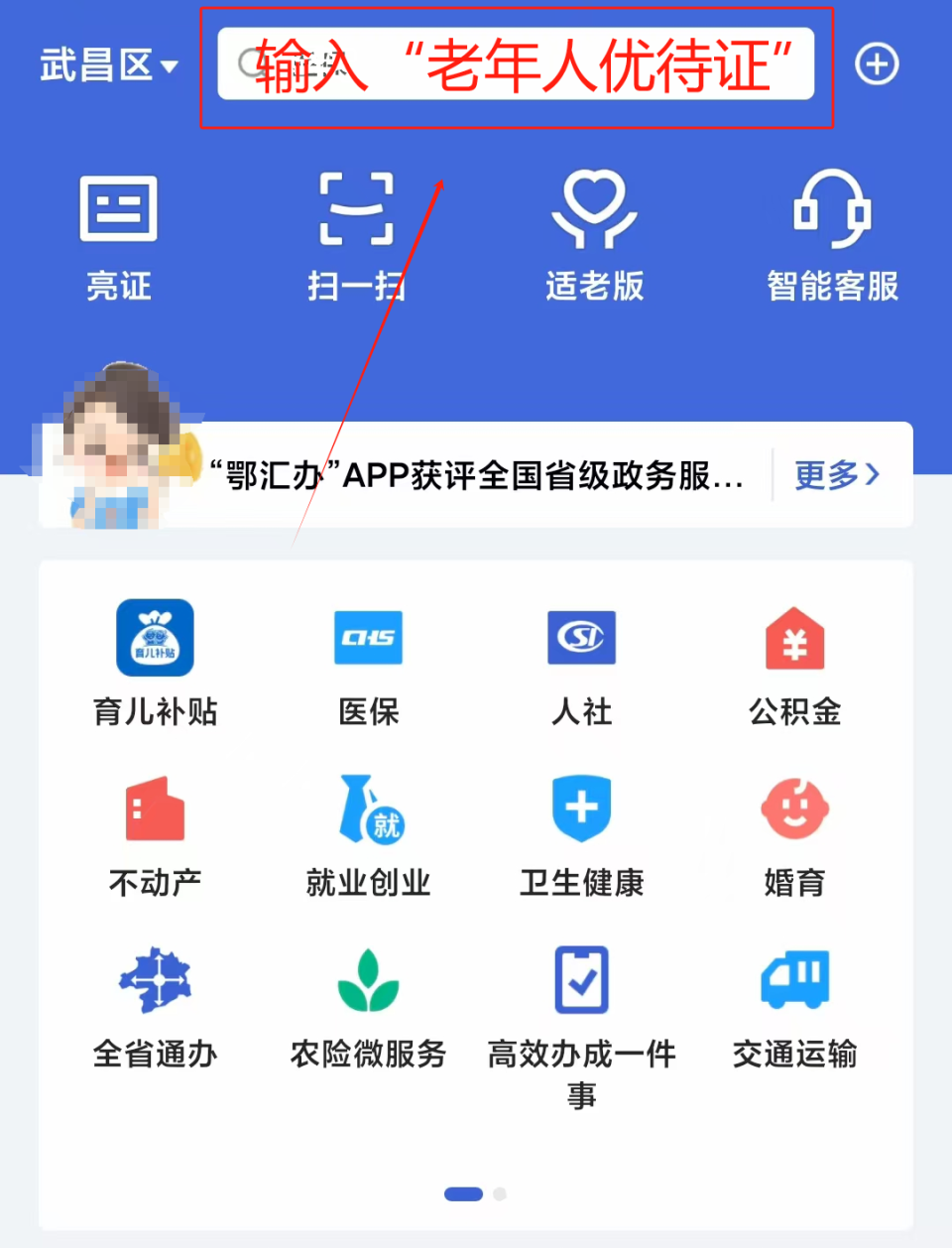Select the 医保 medical insurance icon

point(368,660)
